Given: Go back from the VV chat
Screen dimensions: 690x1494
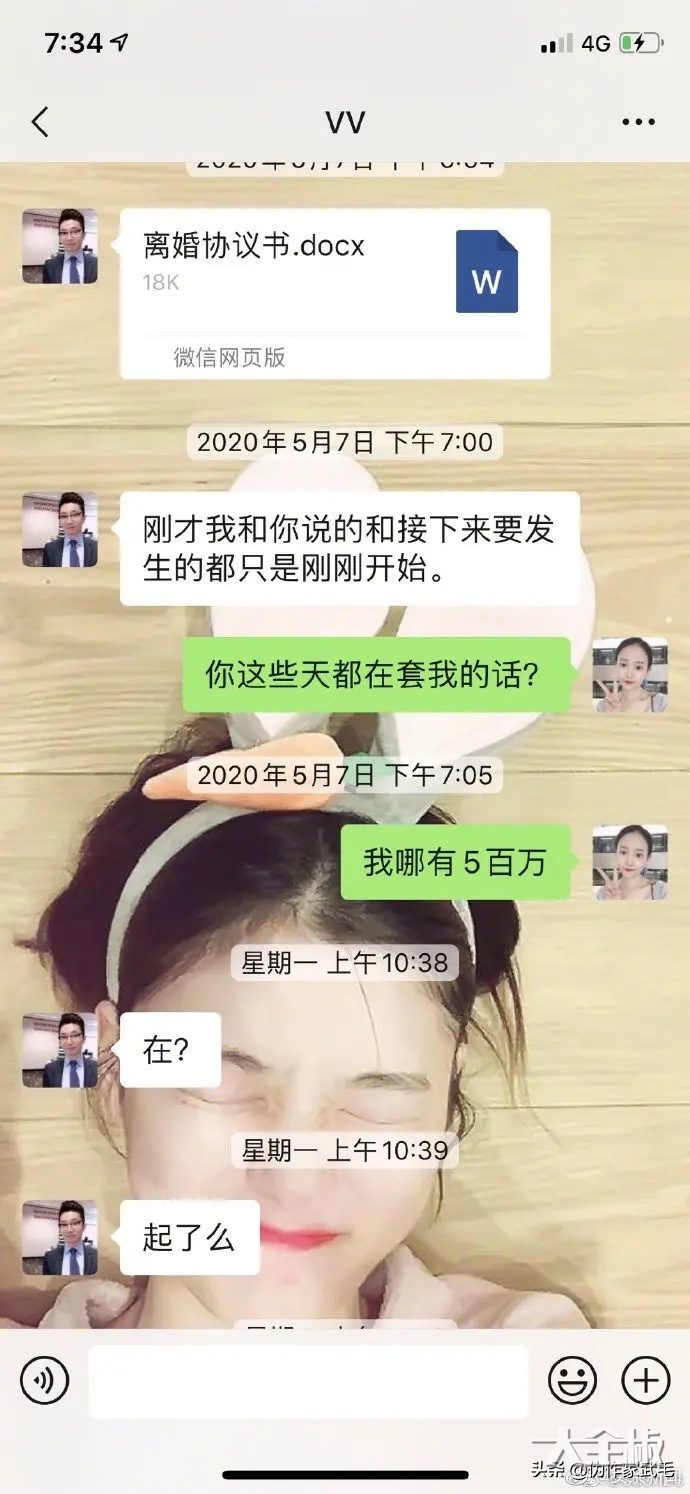Looking at the screenshot, I should (40, 123).
